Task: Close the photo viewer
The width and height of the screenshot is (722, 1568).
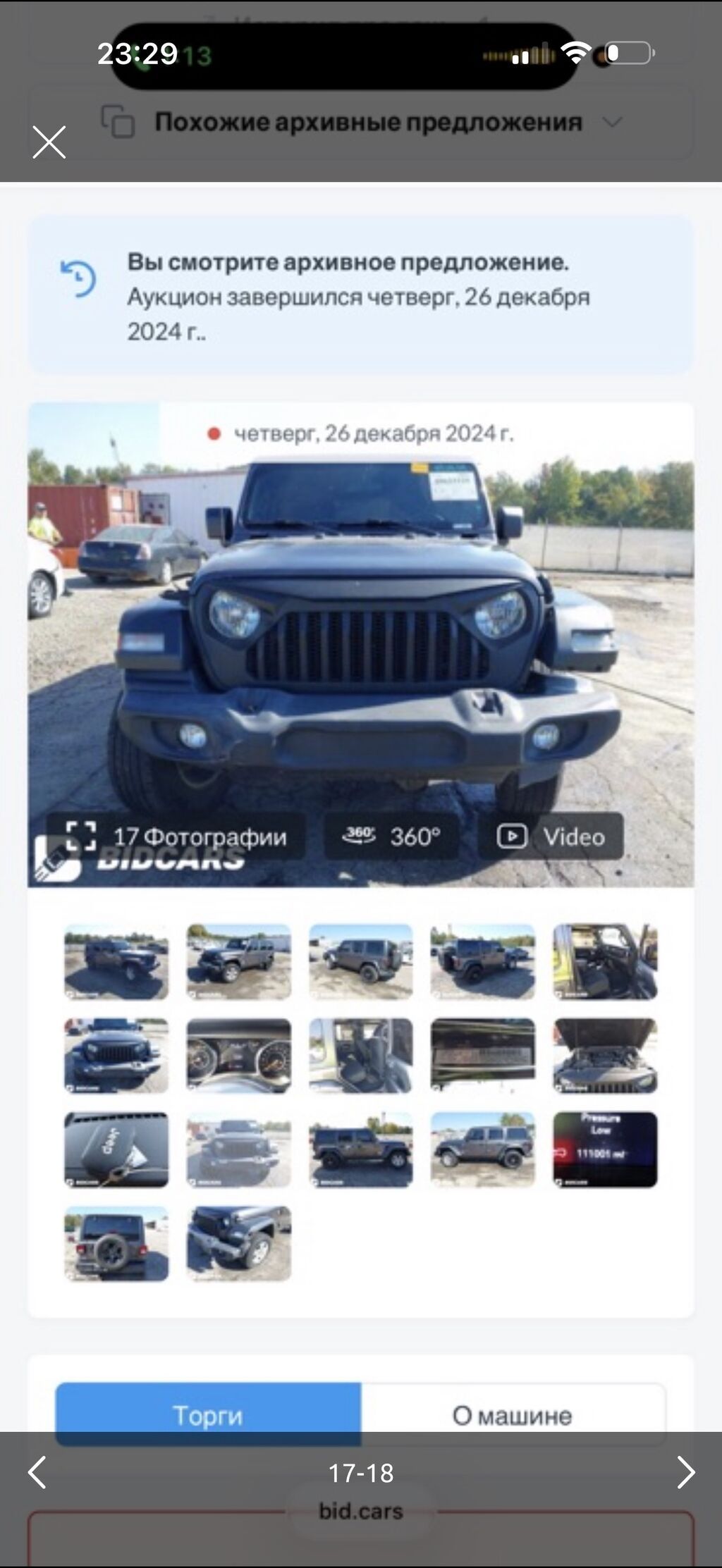Action: [49, 142]
